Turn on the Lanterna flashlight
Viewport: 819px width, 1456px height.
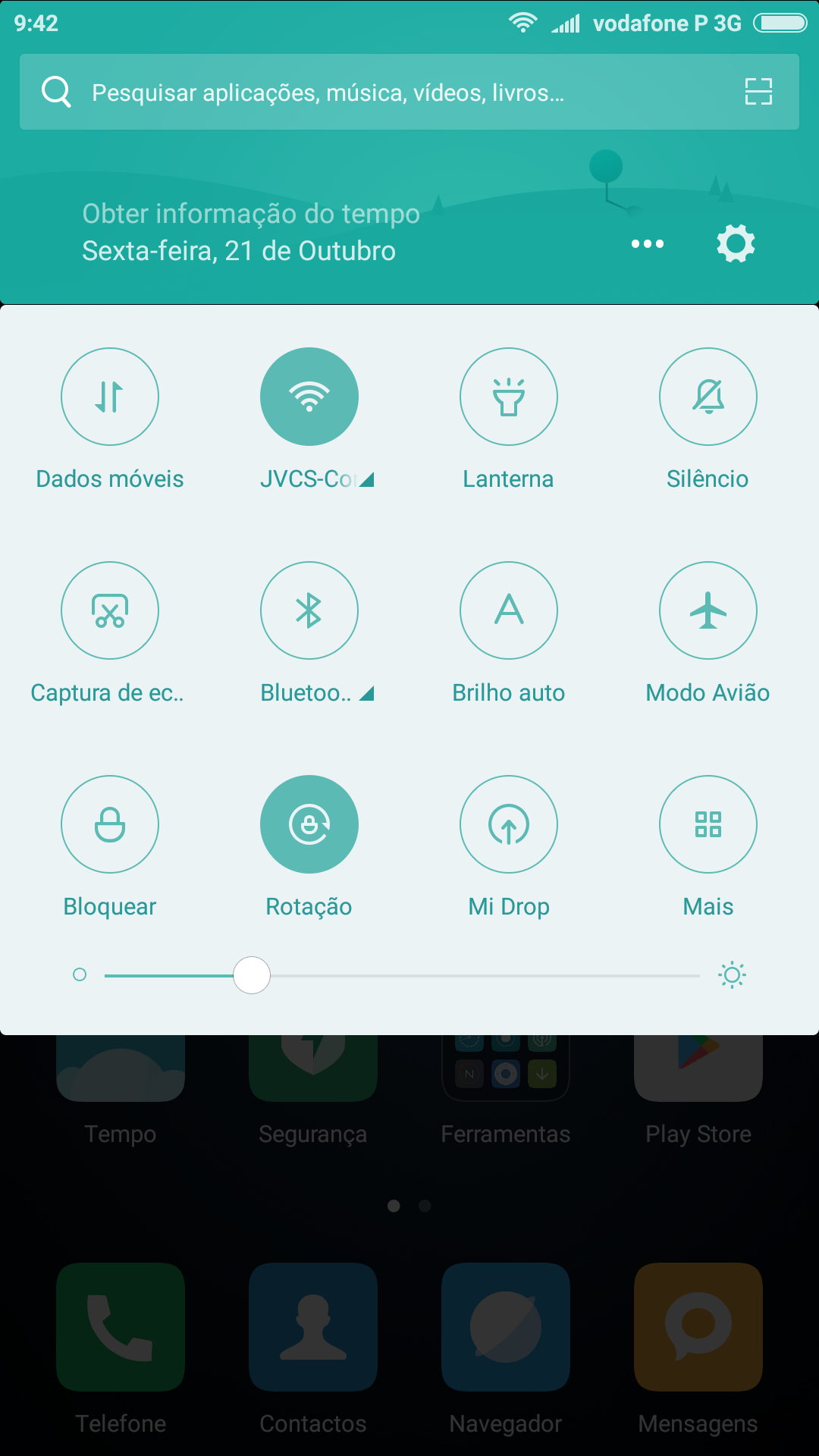point(509,397)
